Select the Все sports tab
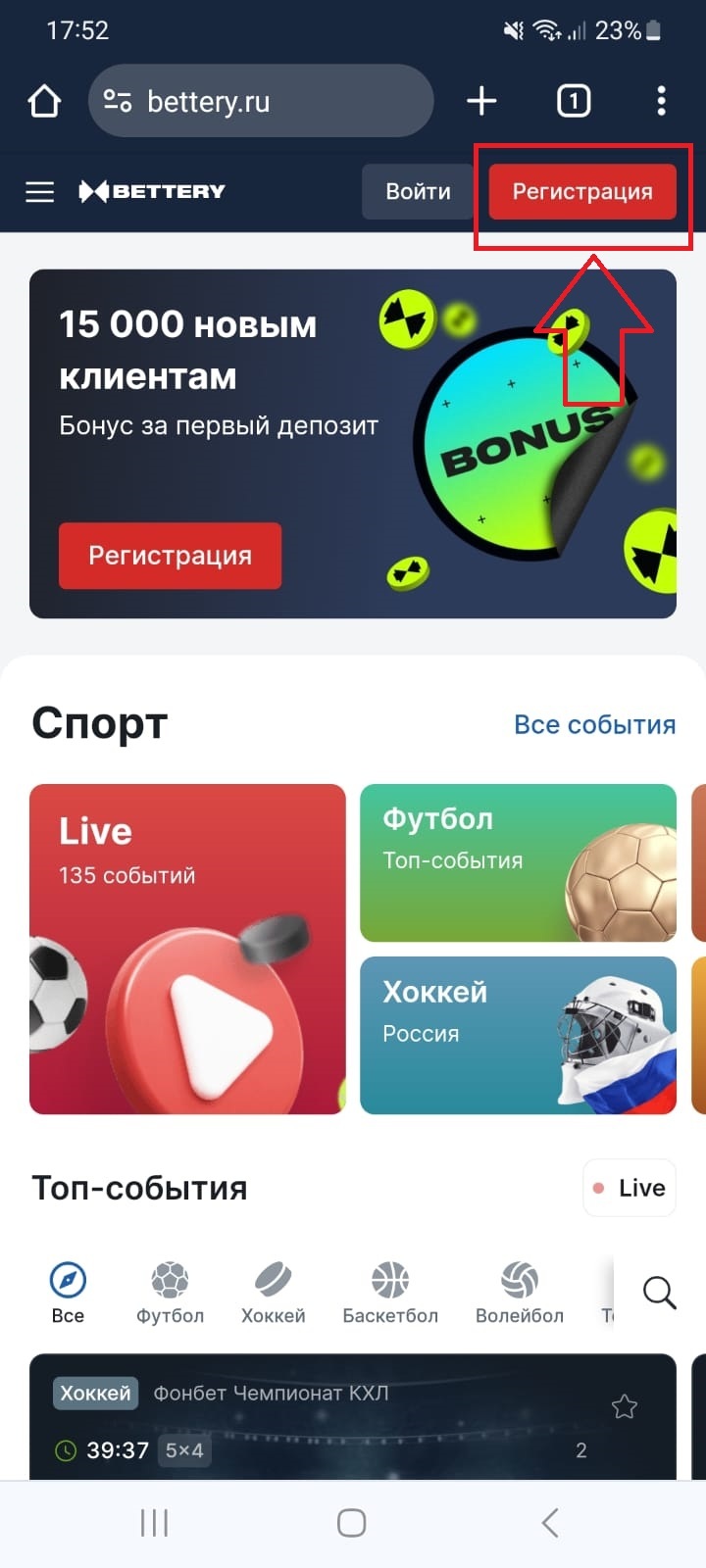Image resolution: width=706 pixels, height=1568 pixels. 68,1294
